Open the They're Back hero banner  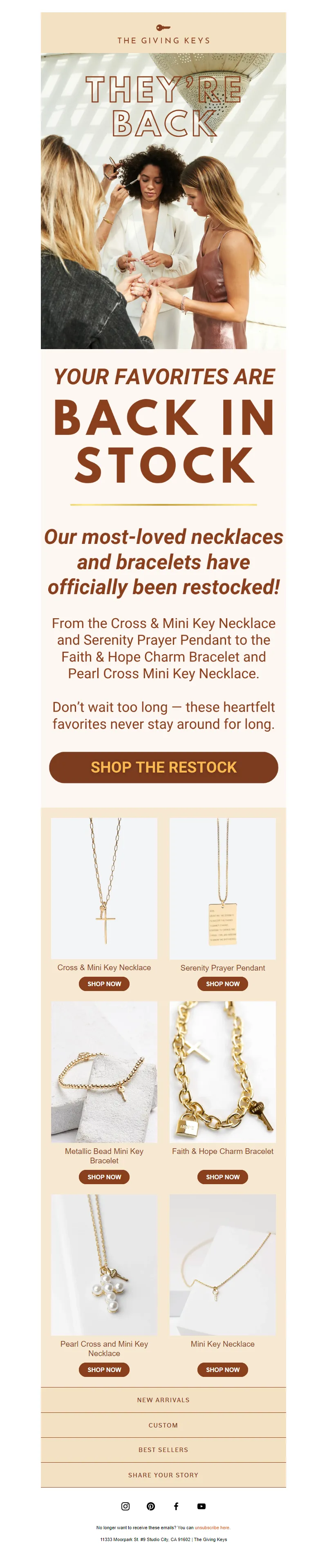163,201
